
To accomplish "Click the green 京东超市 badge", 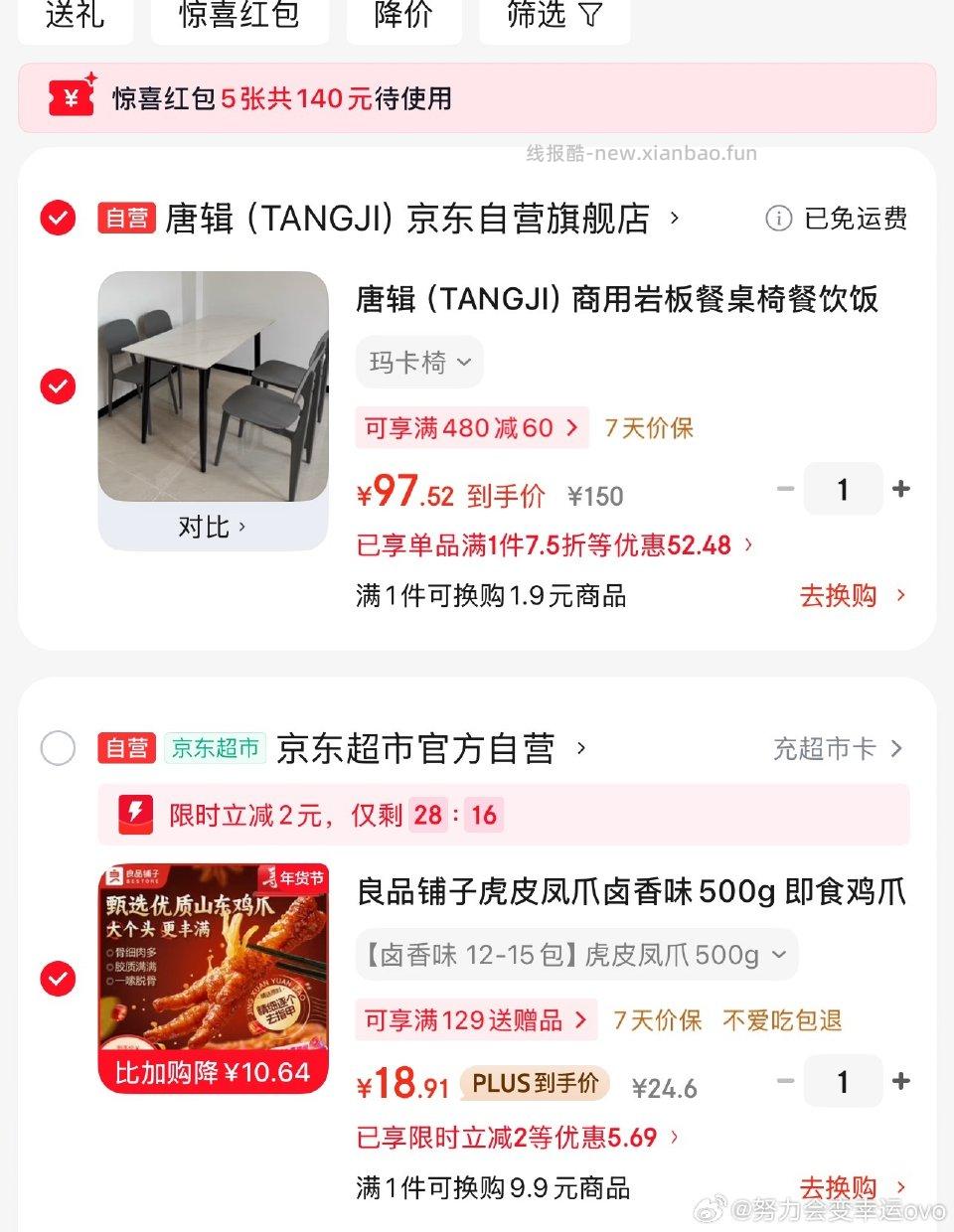I will 216,749.
